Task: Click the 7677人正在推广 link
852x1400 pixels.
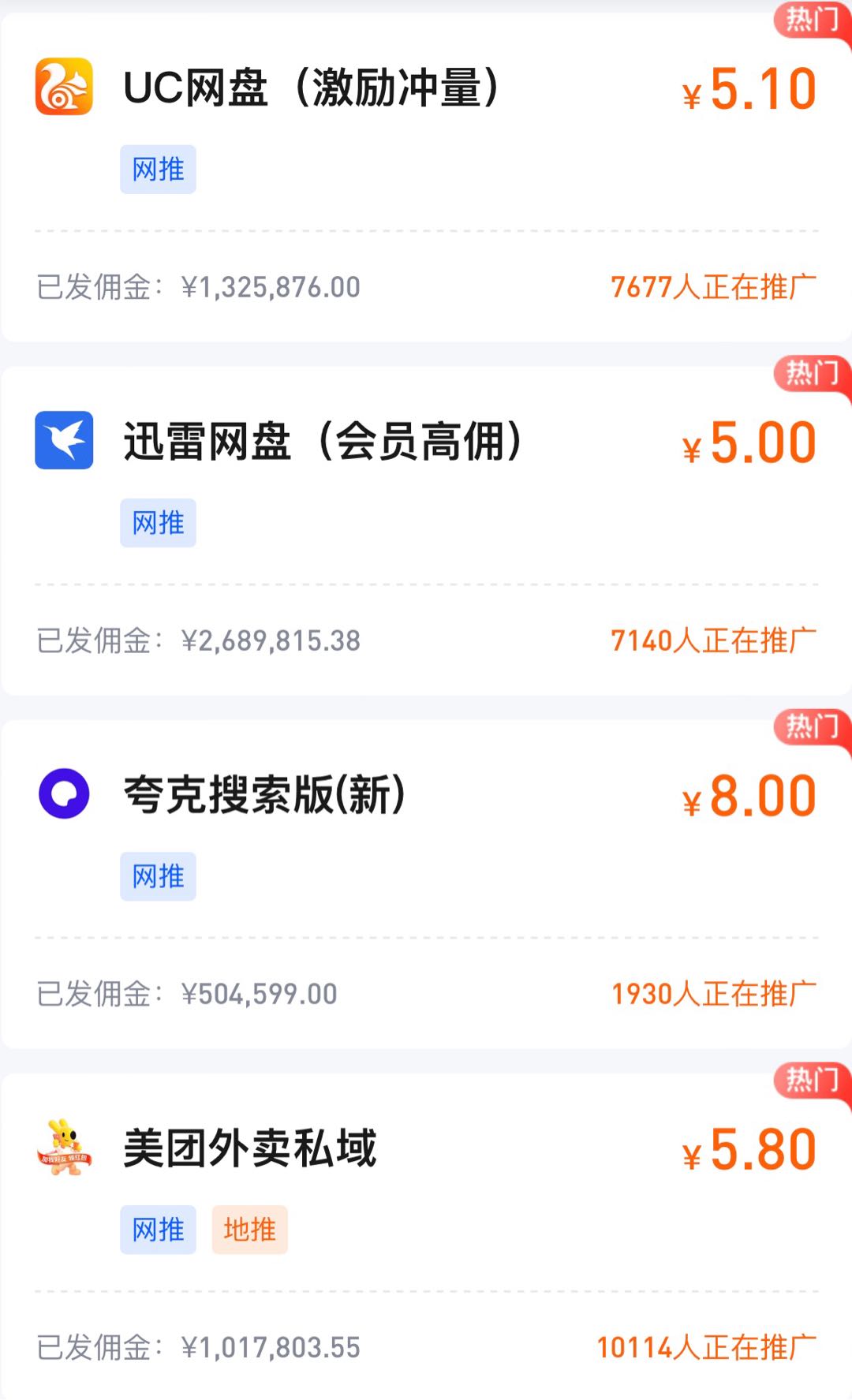Action: [x=712, y=288]
